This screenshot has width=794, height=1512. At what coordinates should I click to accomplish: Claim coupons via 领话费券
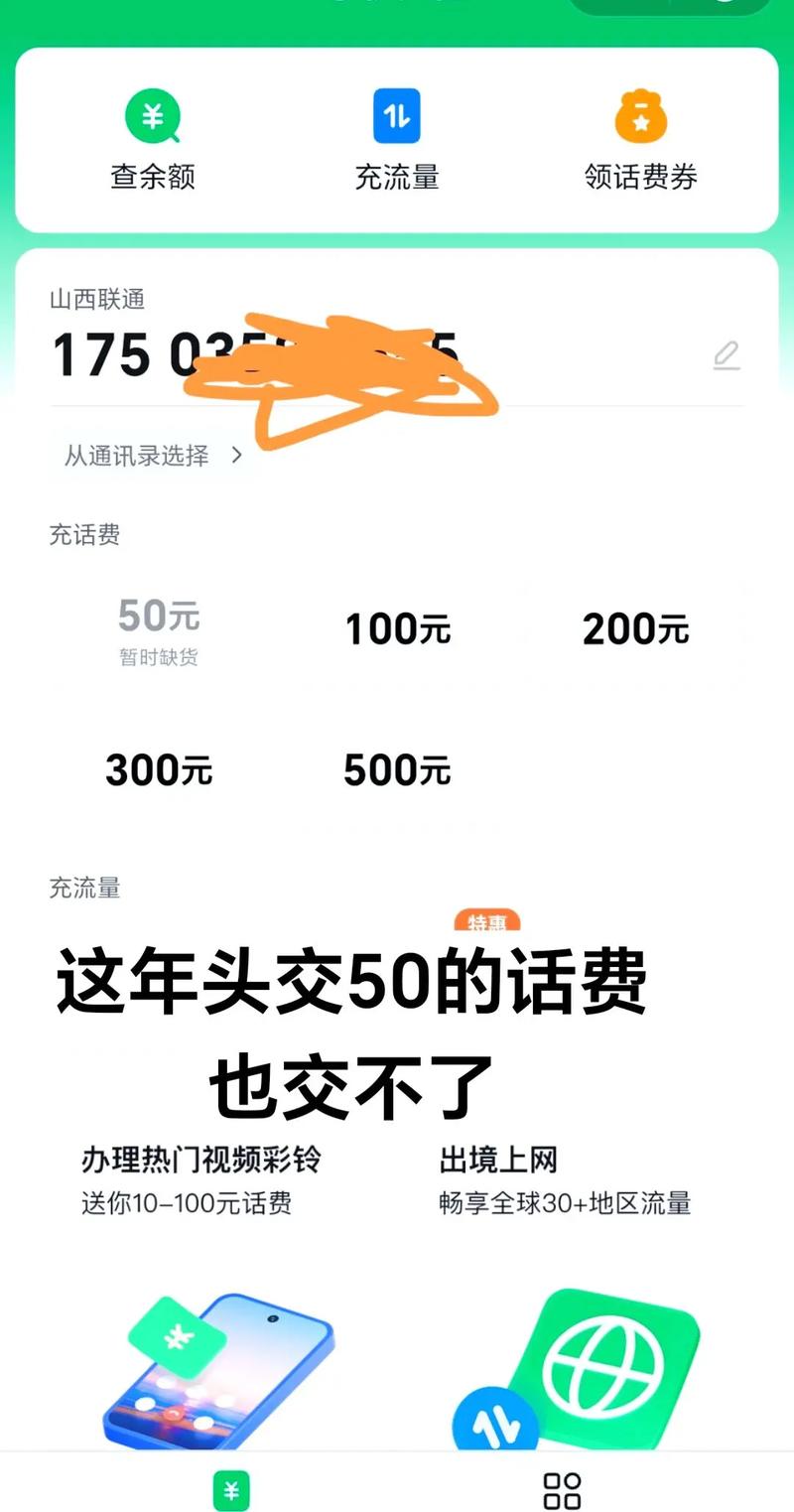(640, 139)
